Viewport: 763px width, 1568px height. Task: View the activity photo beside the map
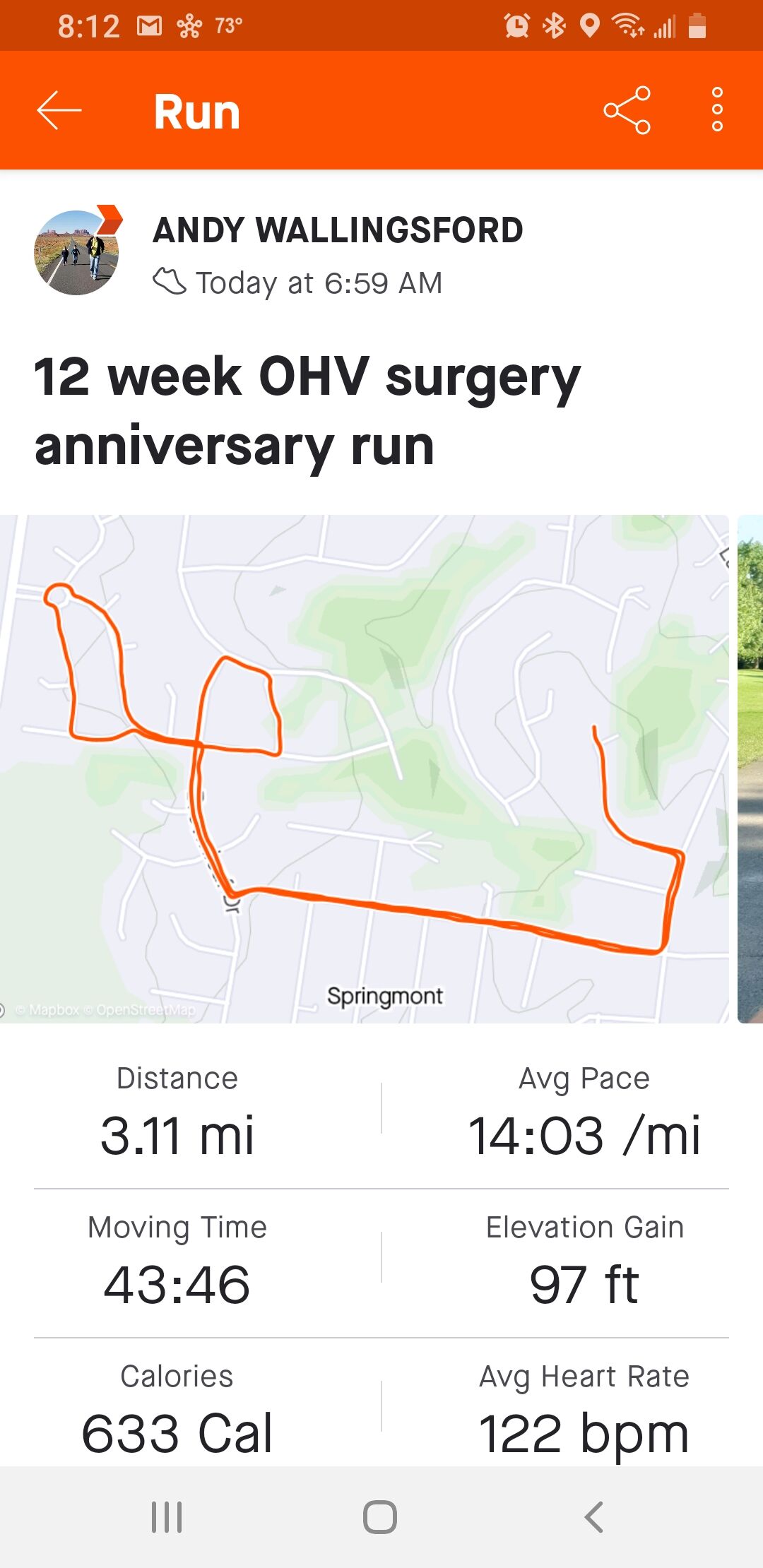click(x=750, y=768)
